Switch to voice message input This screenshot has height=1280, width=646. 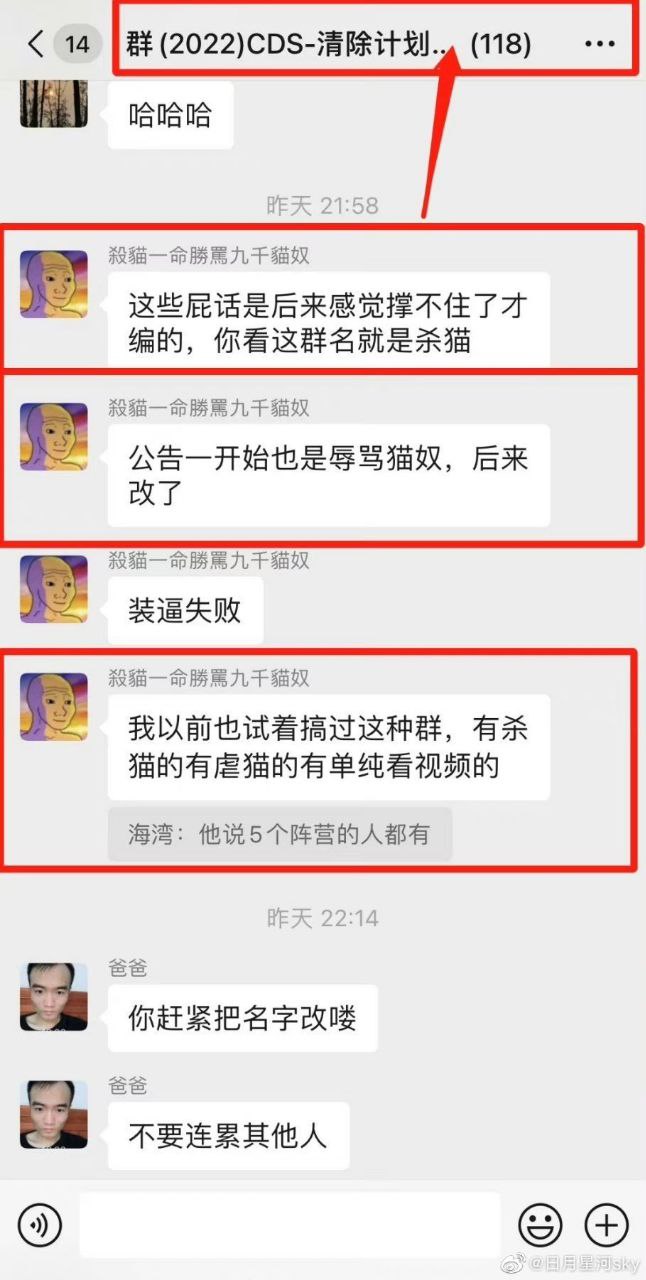click(x=40, y=1225)
